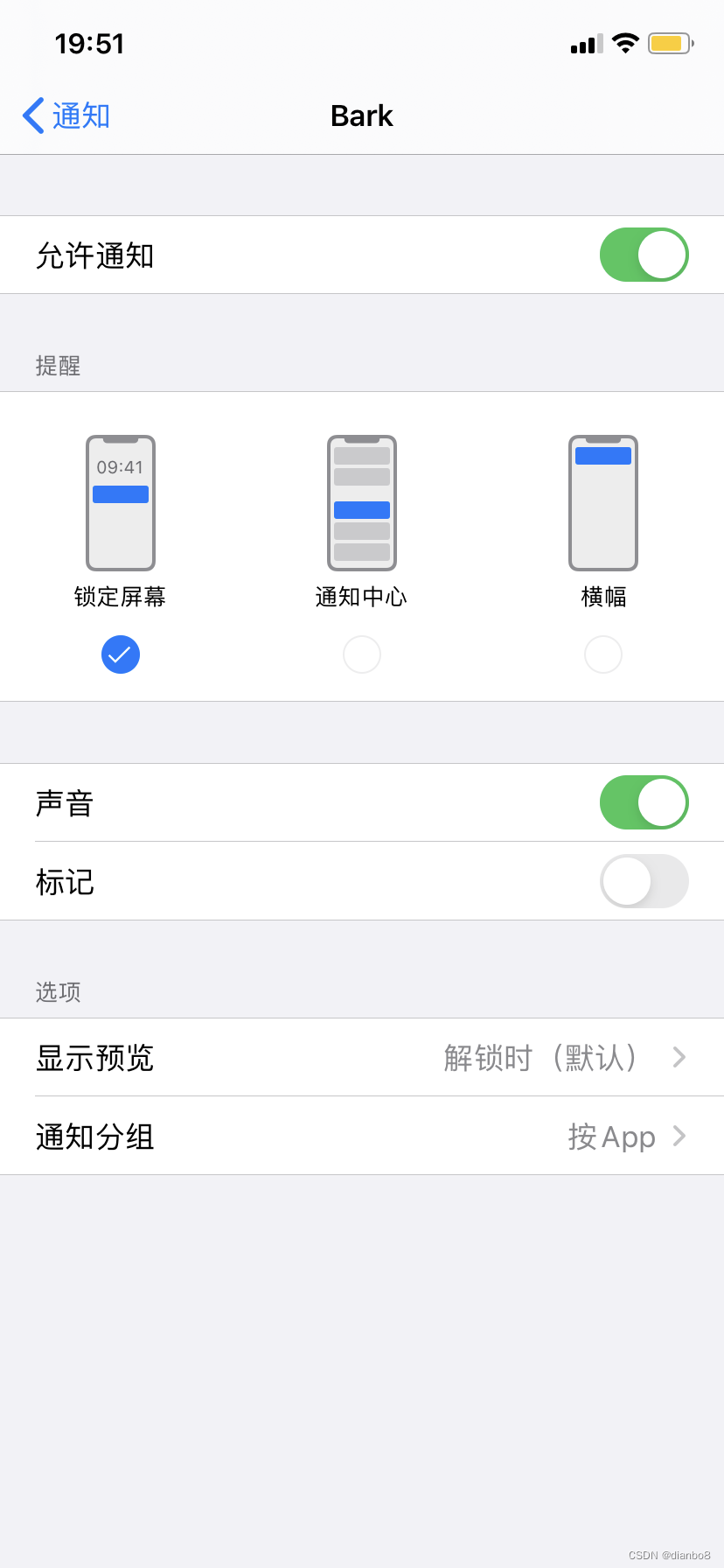
Task: Expand the 显示预览 options
Action: click(x=362, y=1058)
